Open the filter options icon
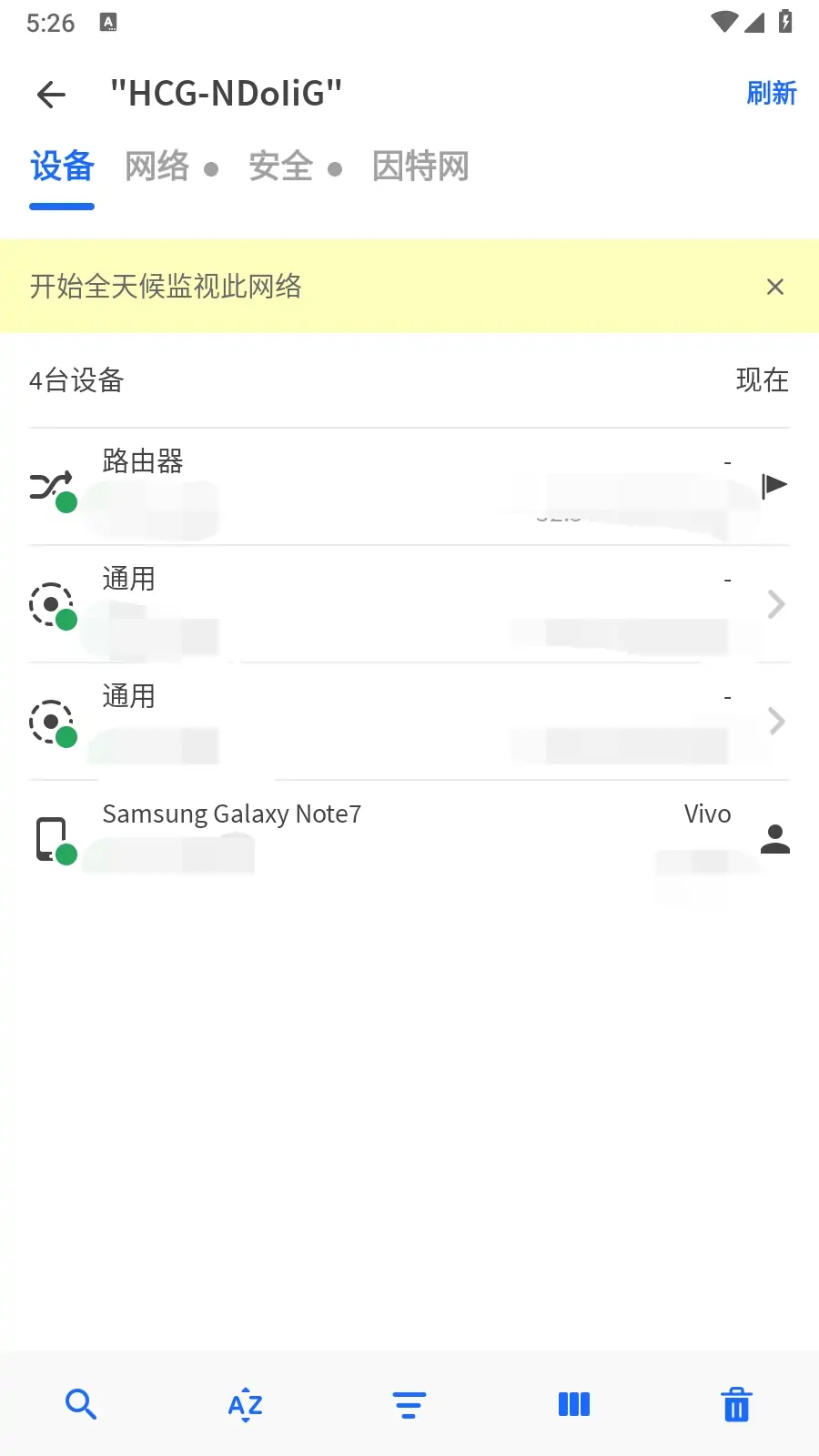 408,1404
